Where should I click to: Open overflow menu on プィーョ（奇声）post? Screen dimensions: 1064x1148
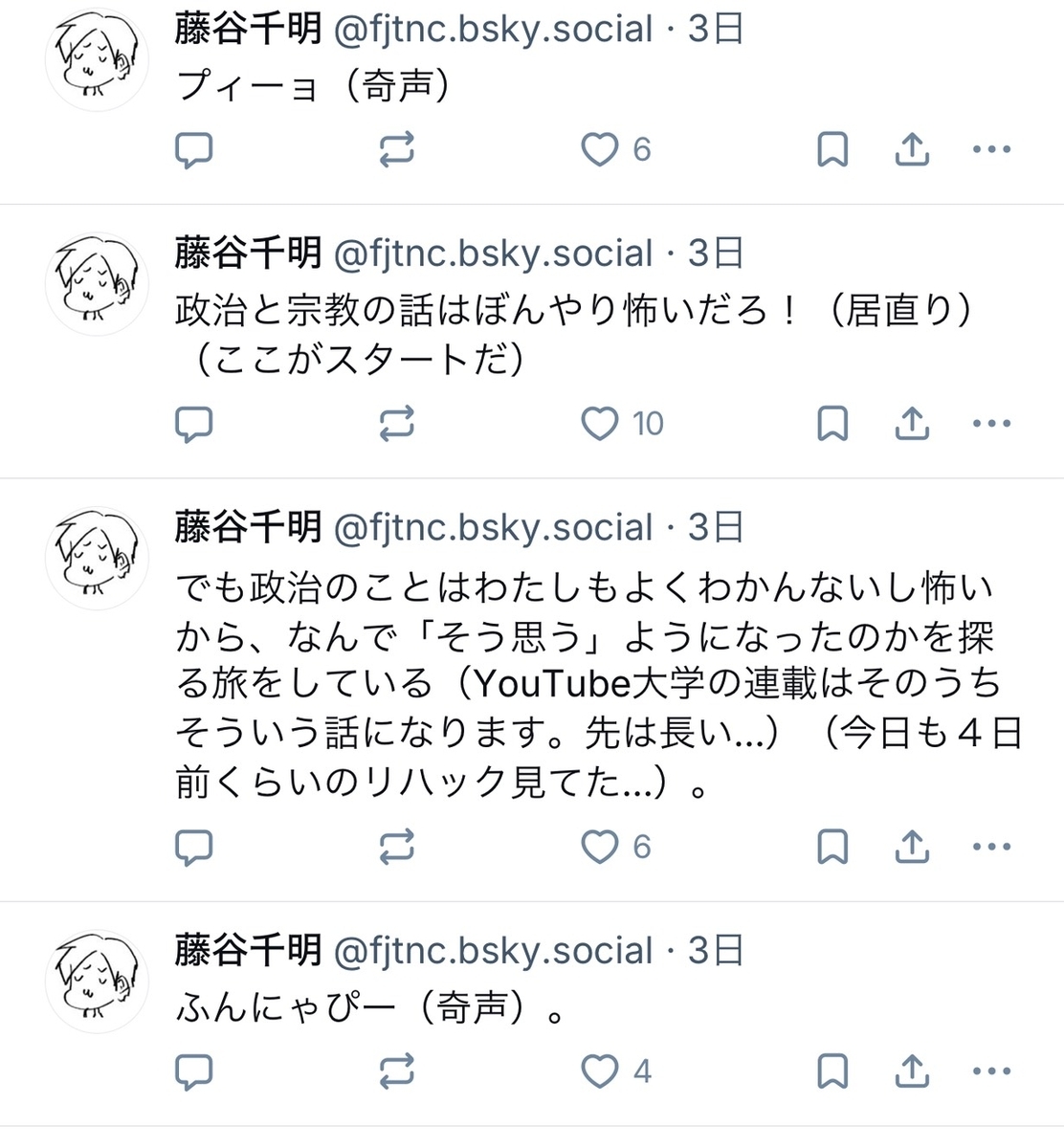pyautogui.click(x=991, y=150)
